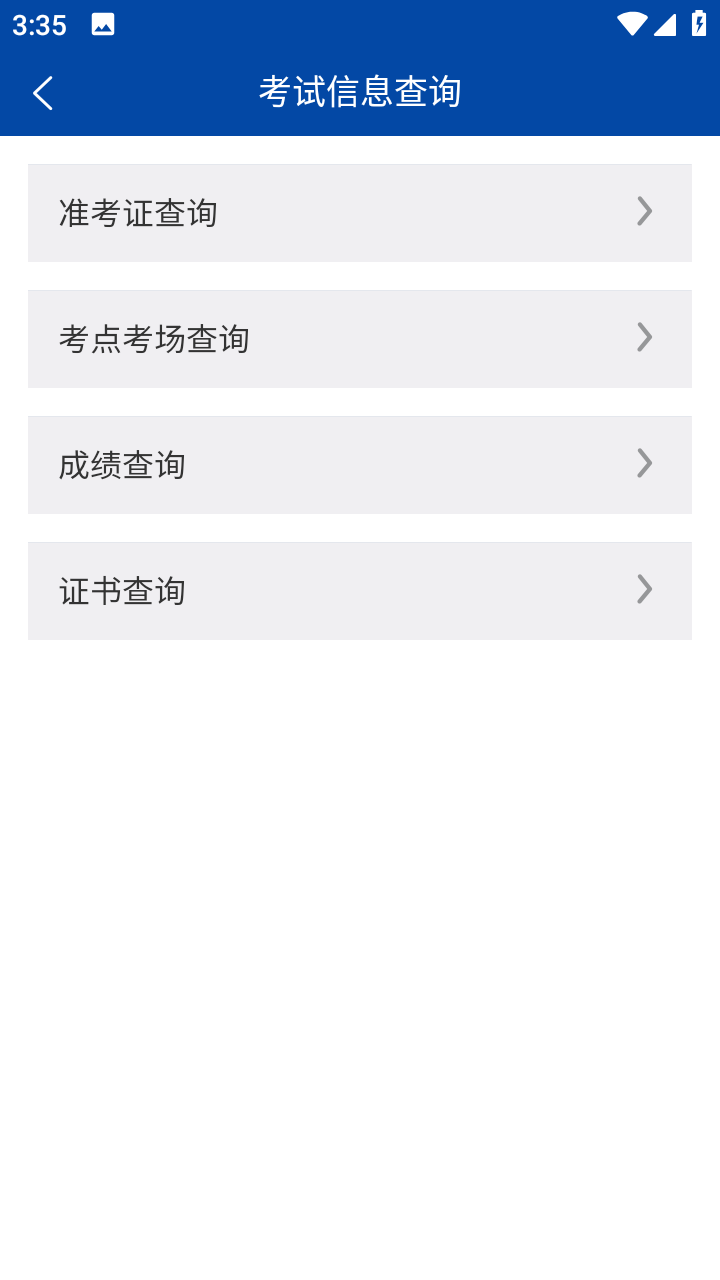Expand the 成绩查询 disclosure arrow
This screenshot has height=1280, width=720.
point(644,464)
